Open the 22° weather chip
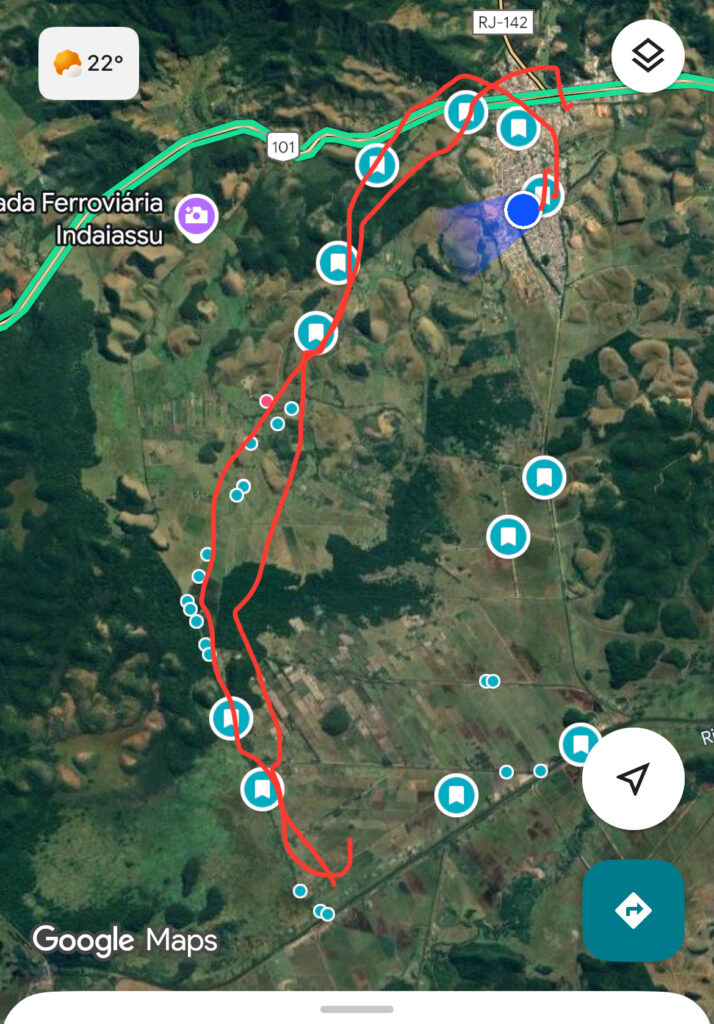Screen dimensions: 714x1024 click(x=89, y=63)
